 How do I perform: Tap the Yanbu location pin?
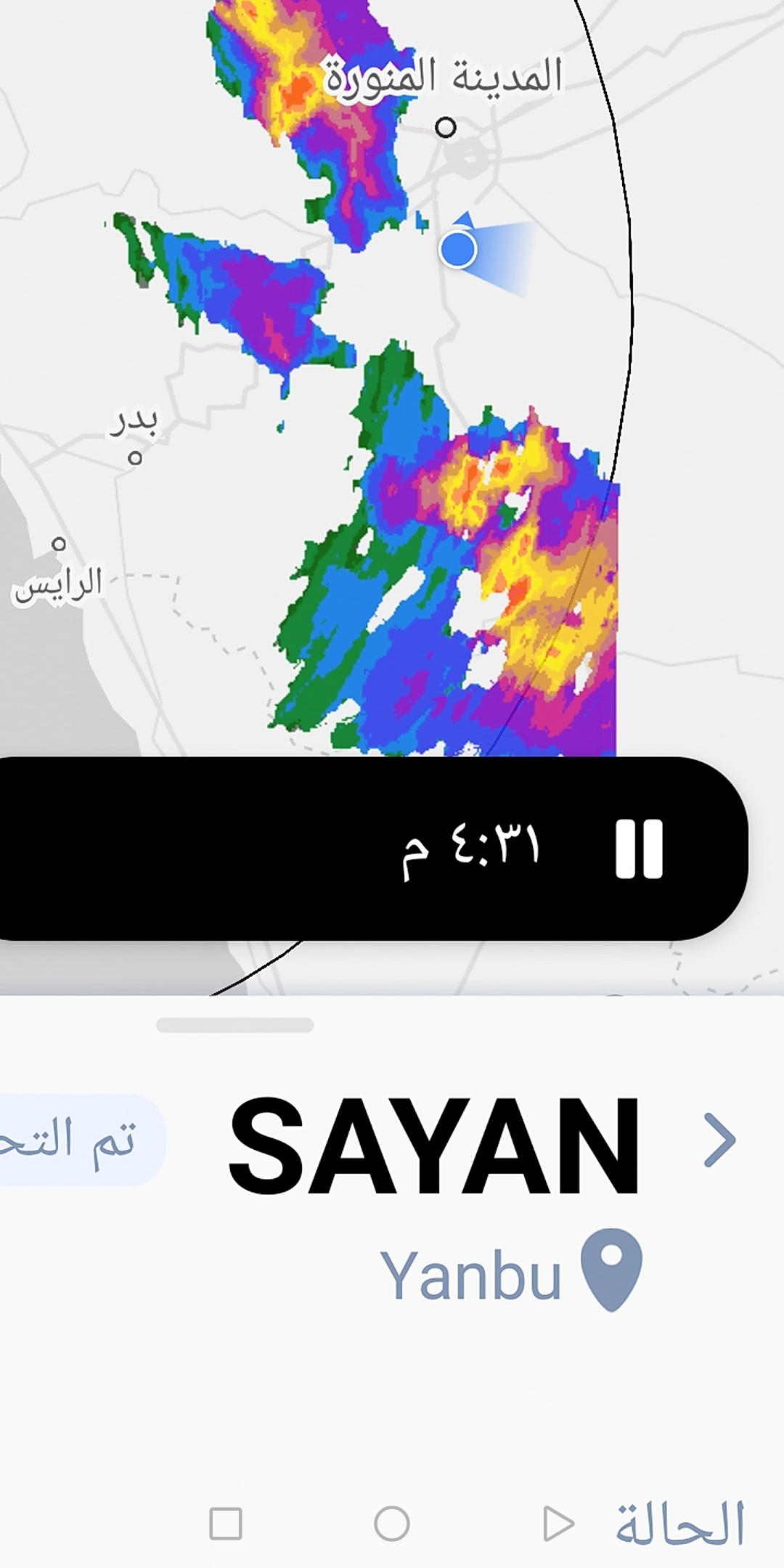coord(612,1270)
